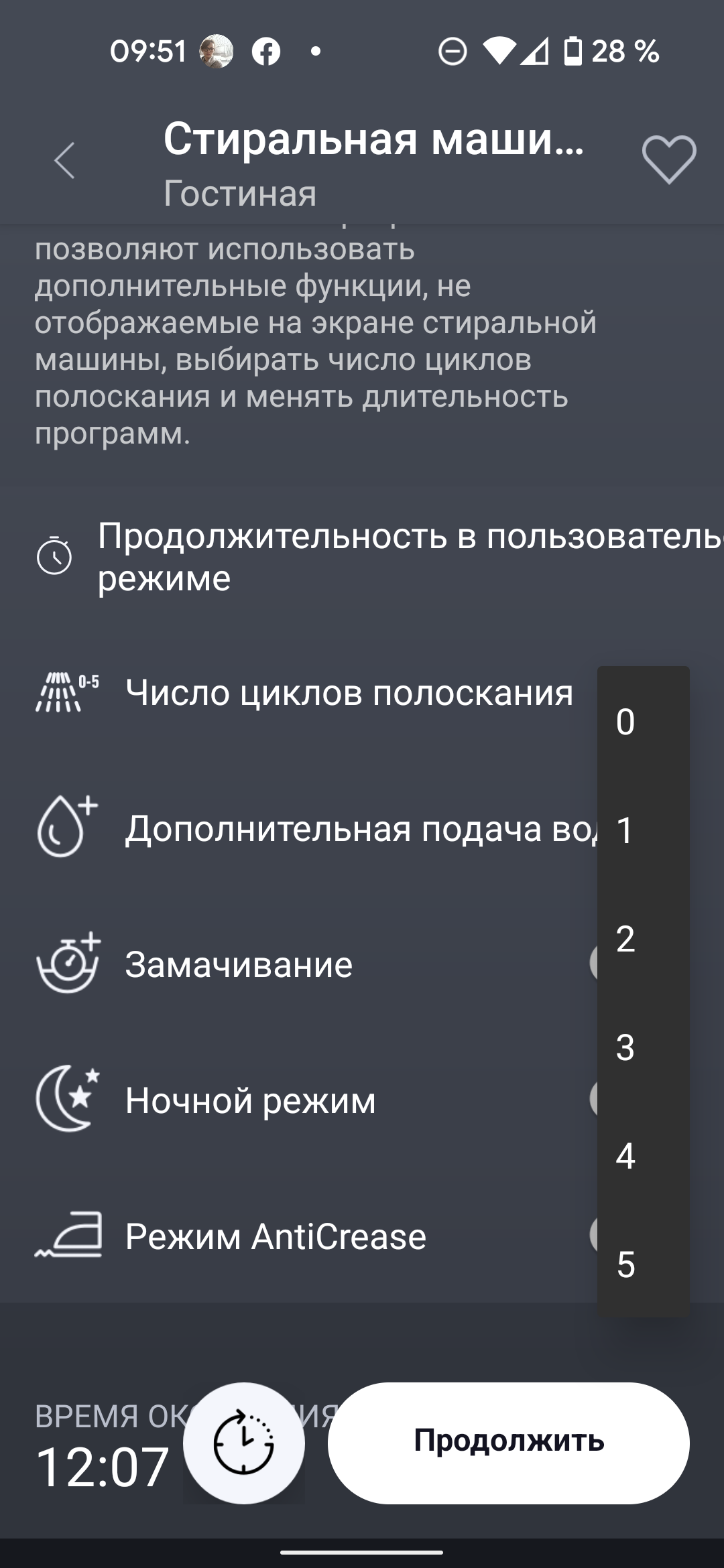Image resolution: width=724 pixels, height=1568 pixels.
Task: Tap the Продолжить button
Action: click(508, 1443)
